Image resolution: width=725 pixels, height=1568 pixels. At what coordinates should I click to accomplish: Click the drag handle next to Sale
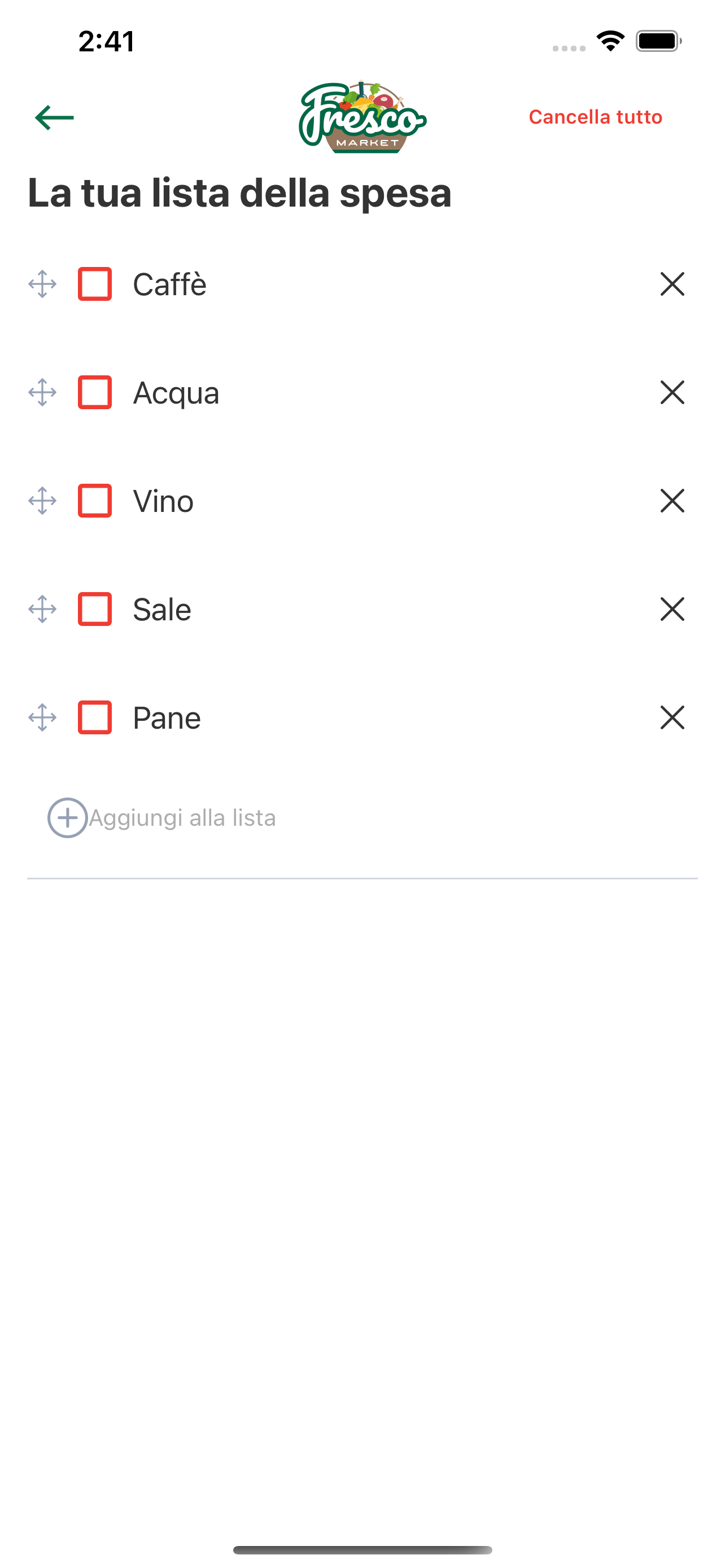41,609
